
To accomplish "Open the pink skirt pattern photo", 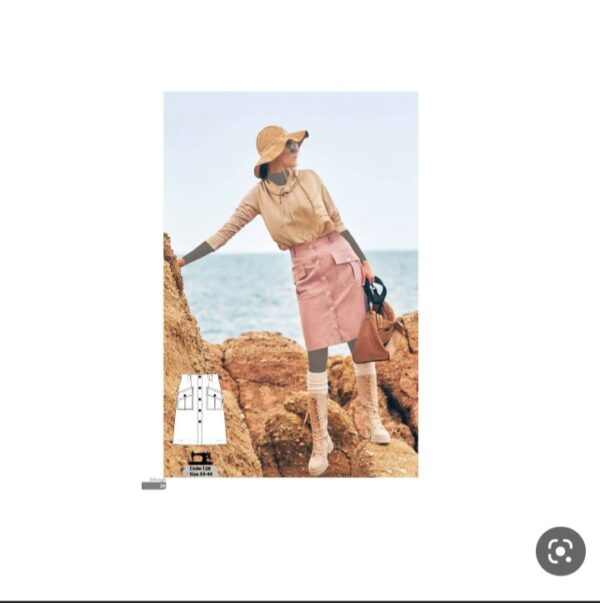I will (x=290, y=284).
